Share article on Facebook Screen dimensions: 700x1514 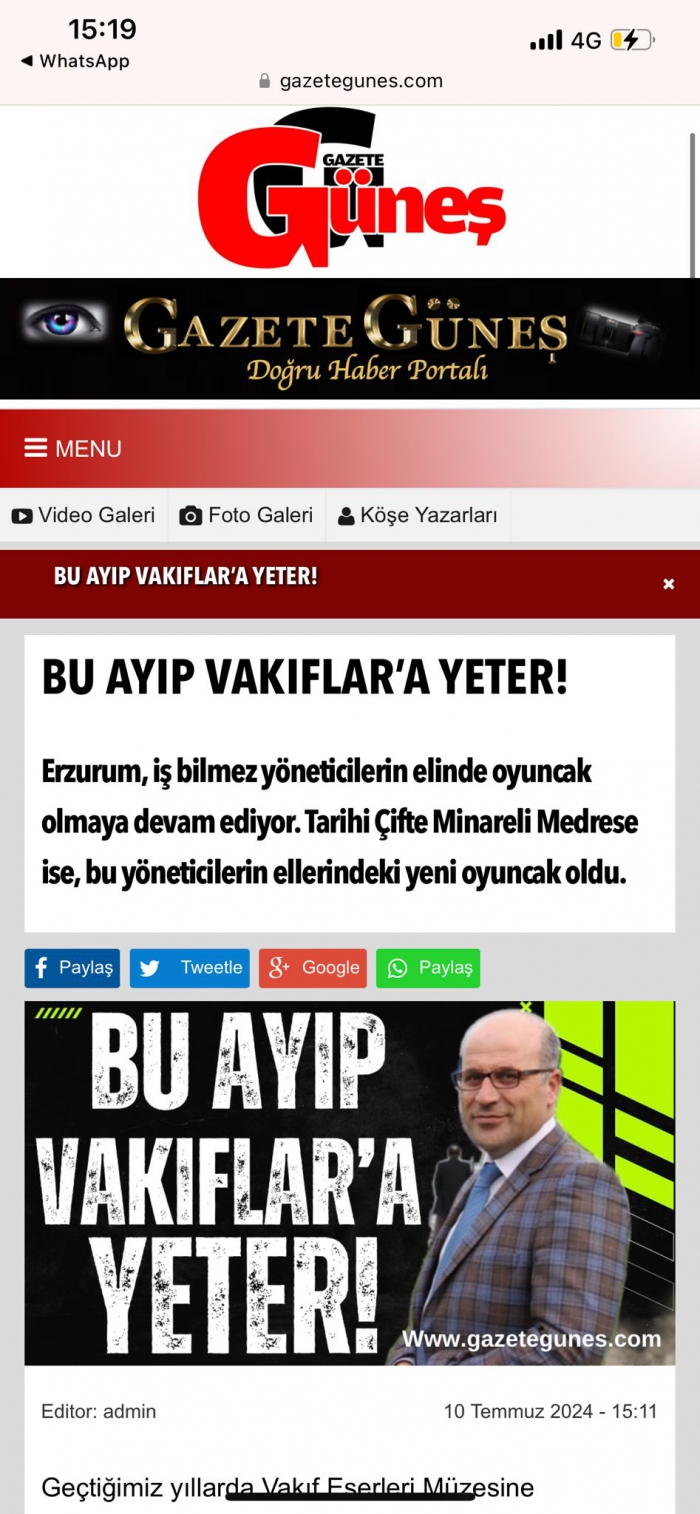click(72, 968)
